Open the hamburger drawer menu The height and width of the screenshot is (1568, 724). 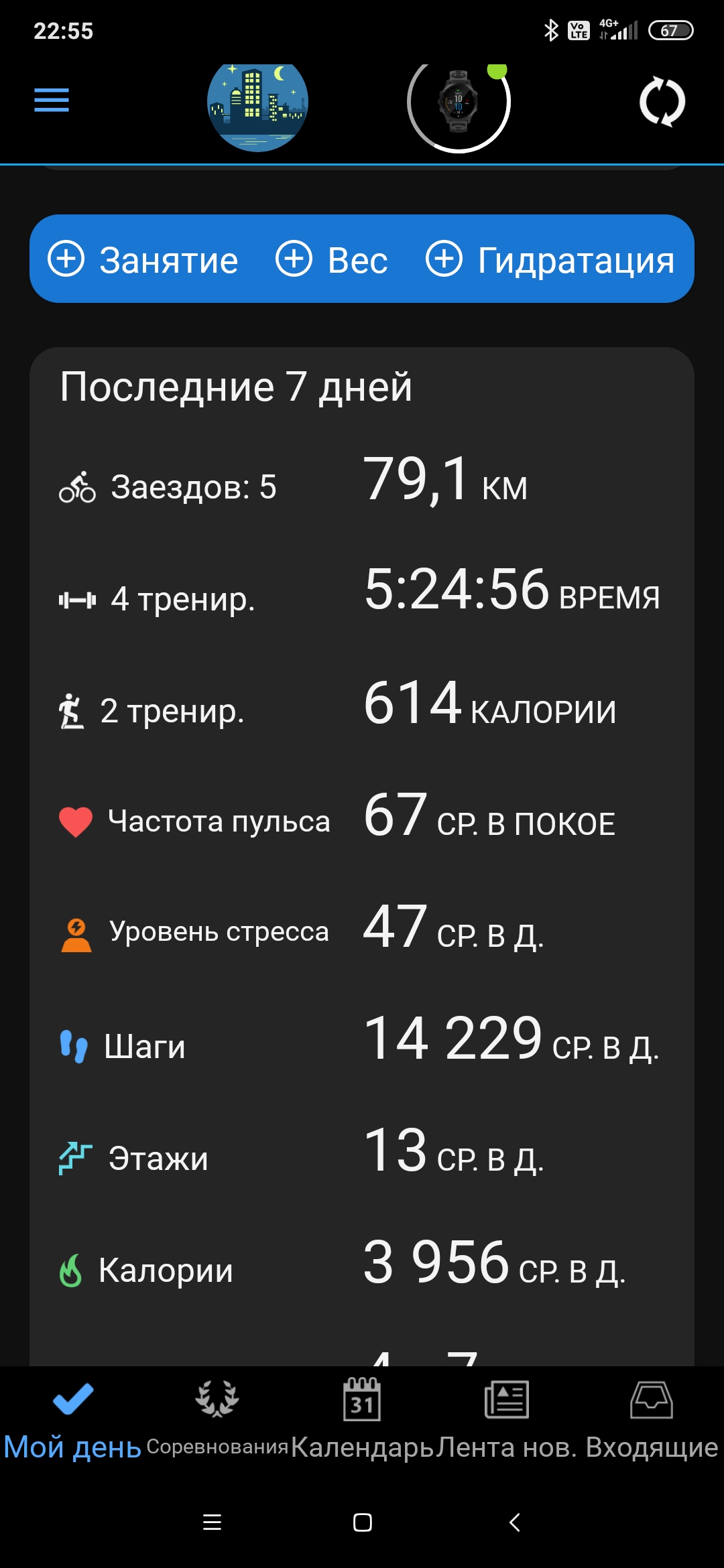[52, 101]
